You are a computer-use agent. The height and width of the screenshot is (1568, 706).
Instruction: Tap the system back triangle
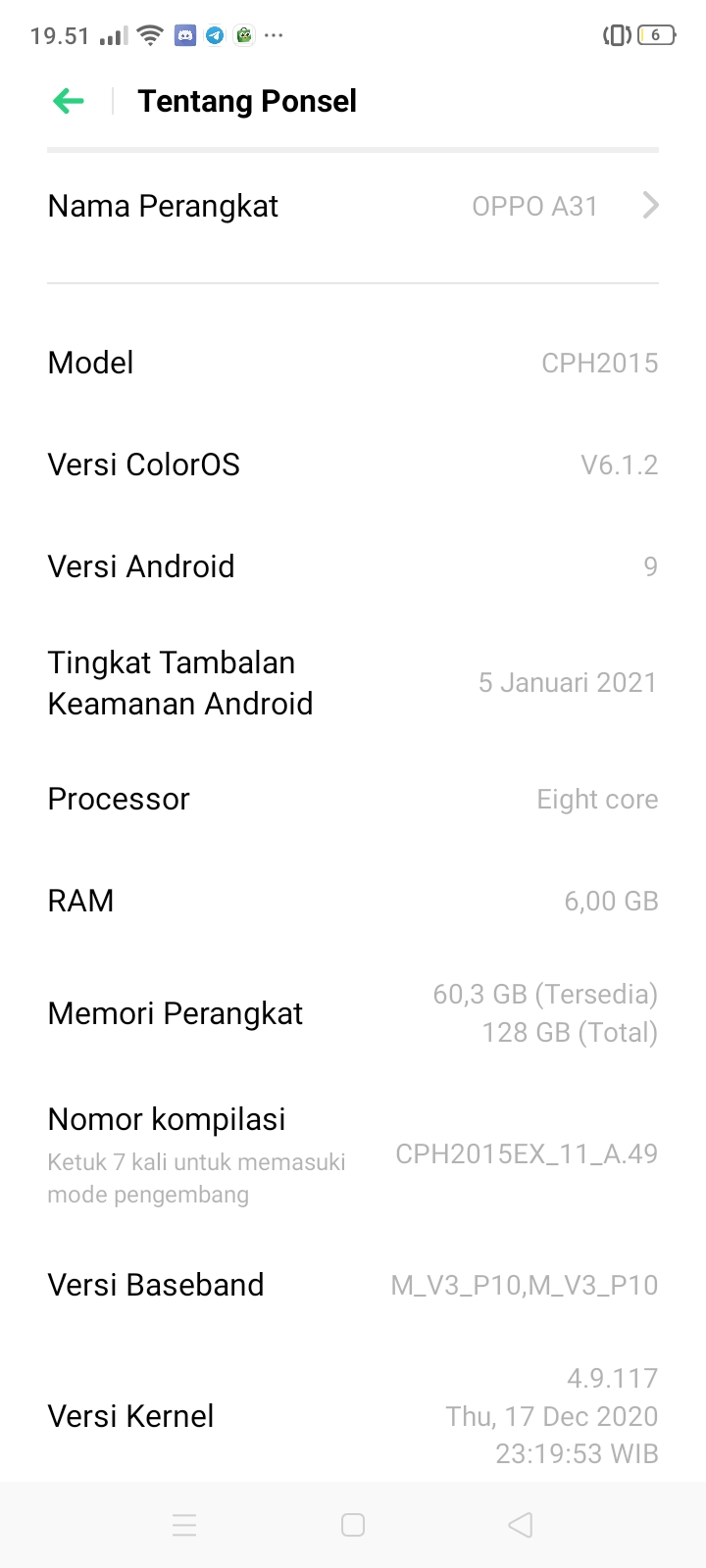click(521, 1525)
